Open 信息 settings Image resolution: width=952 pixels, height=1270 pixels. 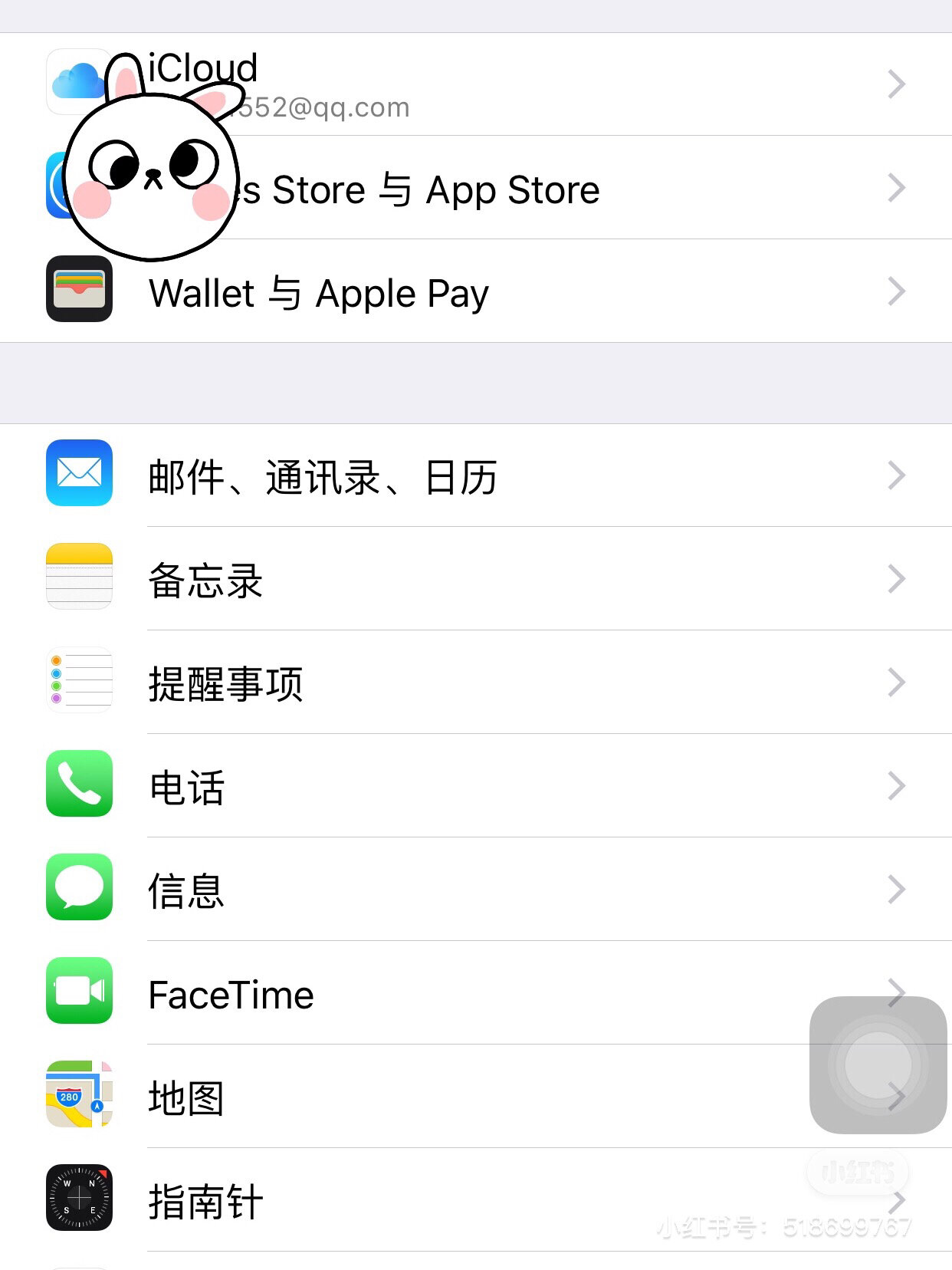tap(475, 890)
